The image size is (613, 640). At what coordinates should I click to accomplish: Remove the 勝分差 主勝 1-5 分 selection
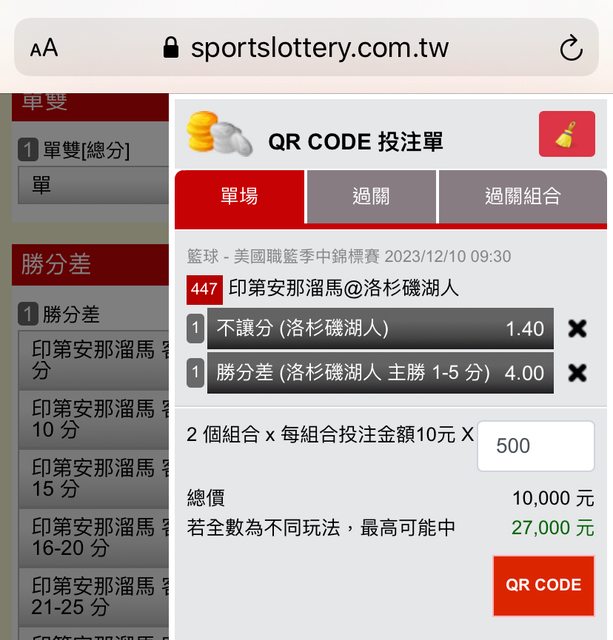(x=577, y=373)
